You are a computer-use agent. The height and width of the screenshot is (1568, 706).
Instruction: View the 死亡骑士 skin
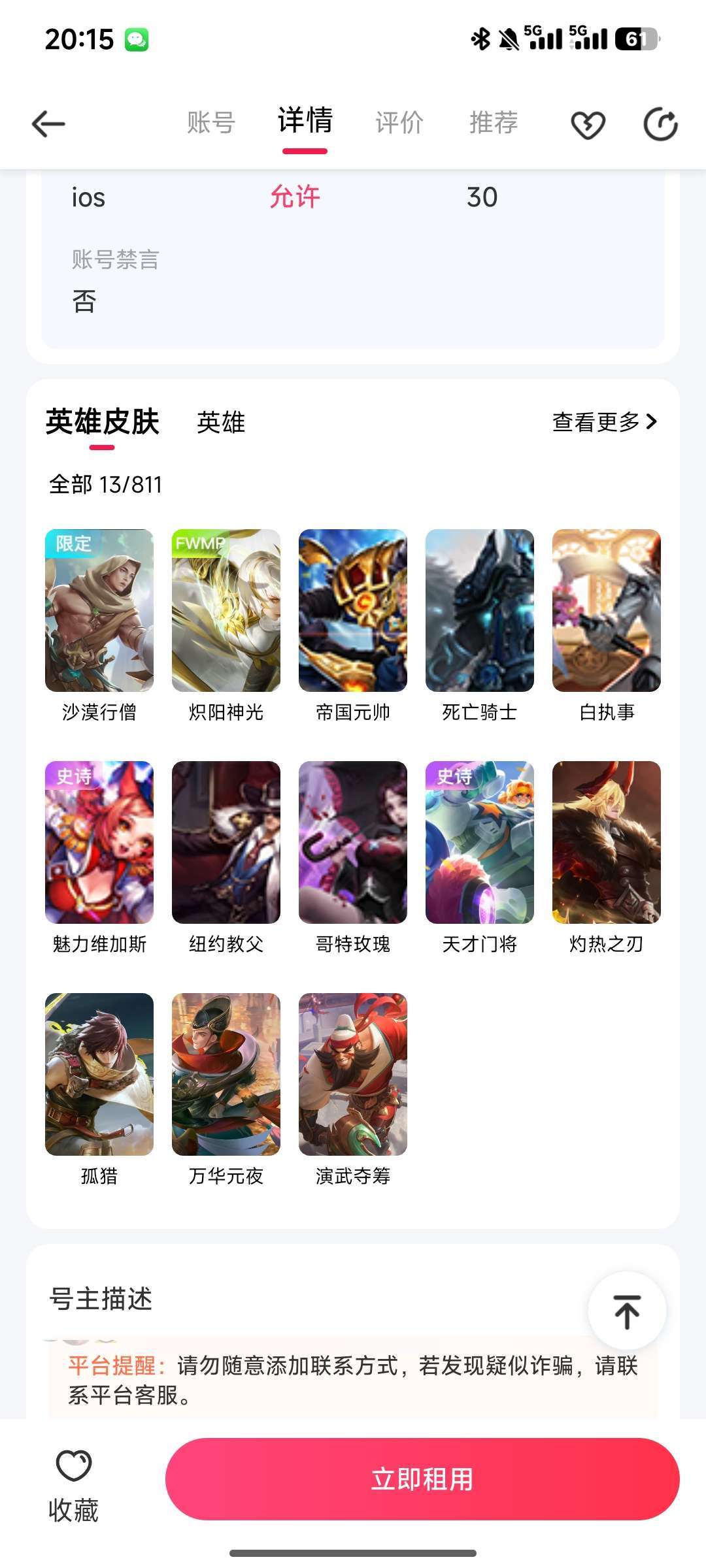(480, 611)
